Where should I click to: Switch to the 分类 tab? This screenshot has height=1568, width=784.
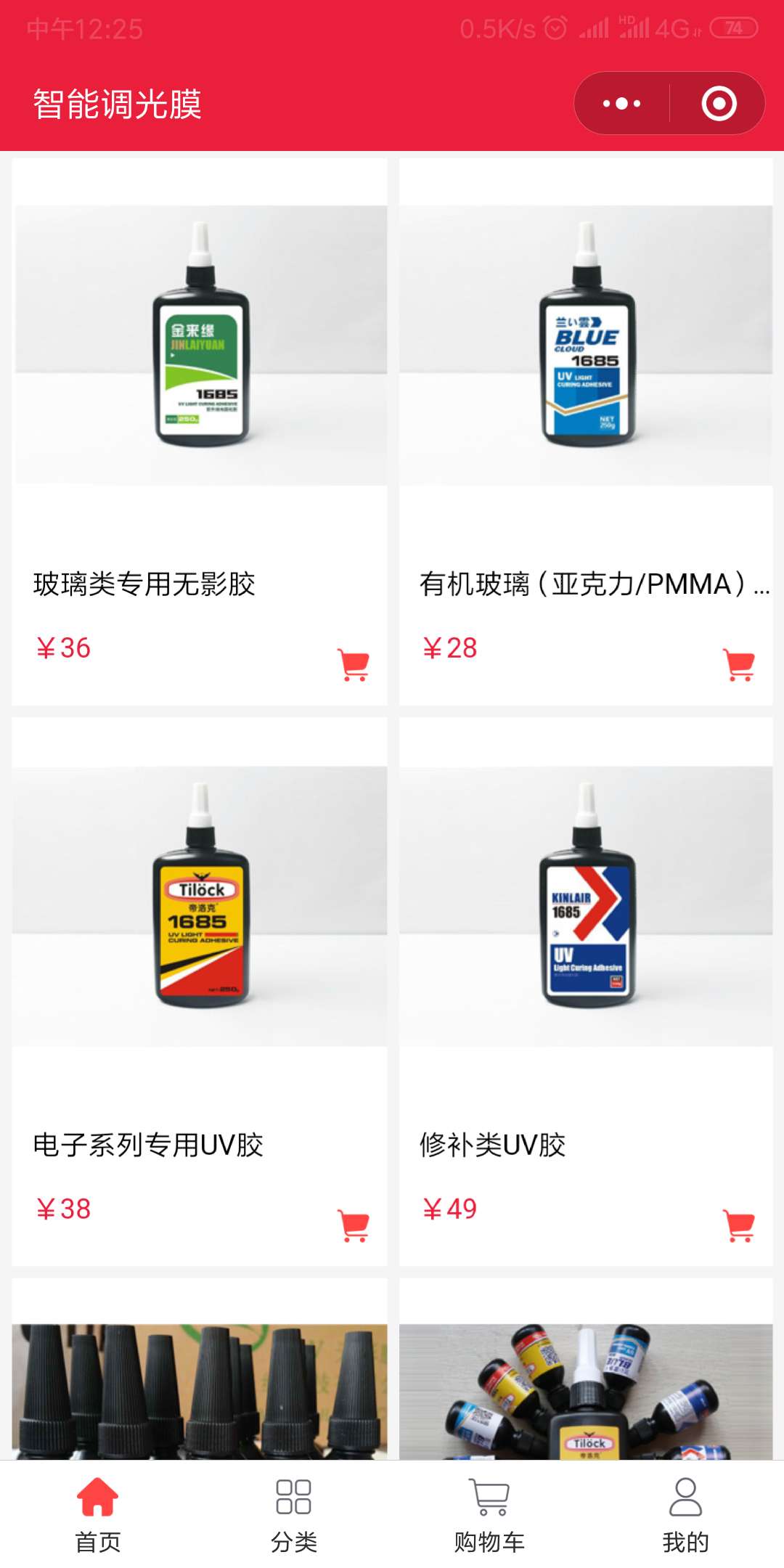293,1514
